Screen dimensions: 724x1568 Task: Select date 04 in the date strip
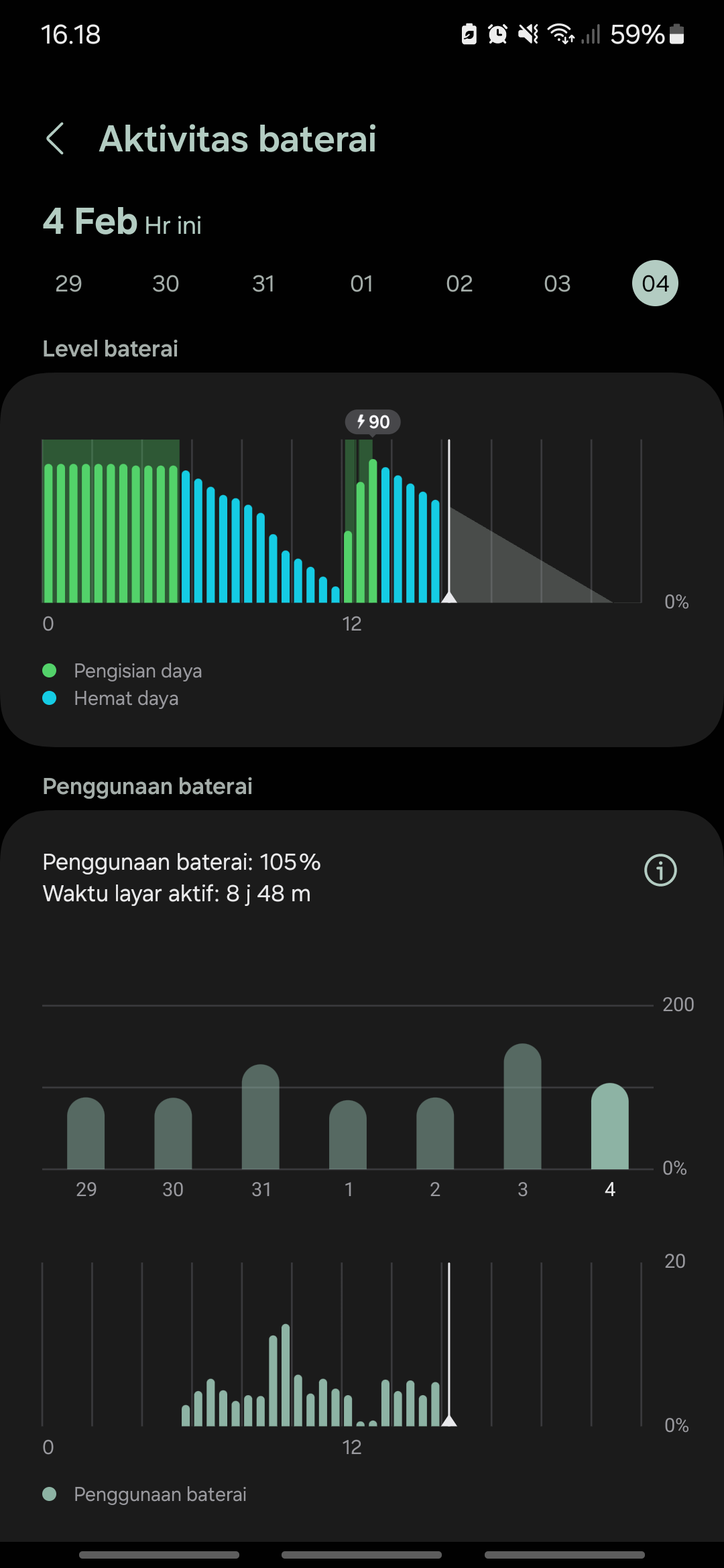(x=655, y=283)
